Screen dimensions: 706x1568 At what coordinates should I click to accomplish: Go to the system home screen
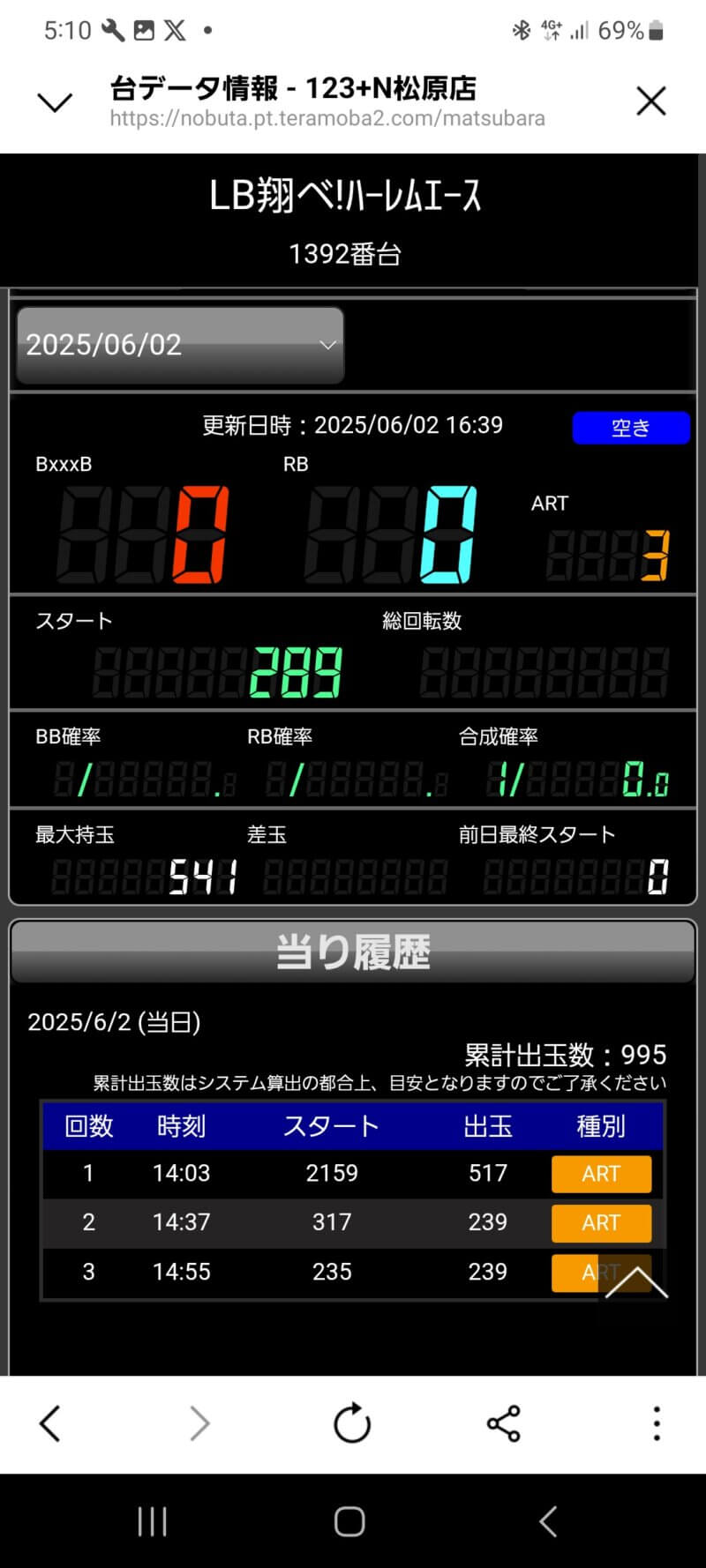pyautogui.click(x=349, y=1521)
